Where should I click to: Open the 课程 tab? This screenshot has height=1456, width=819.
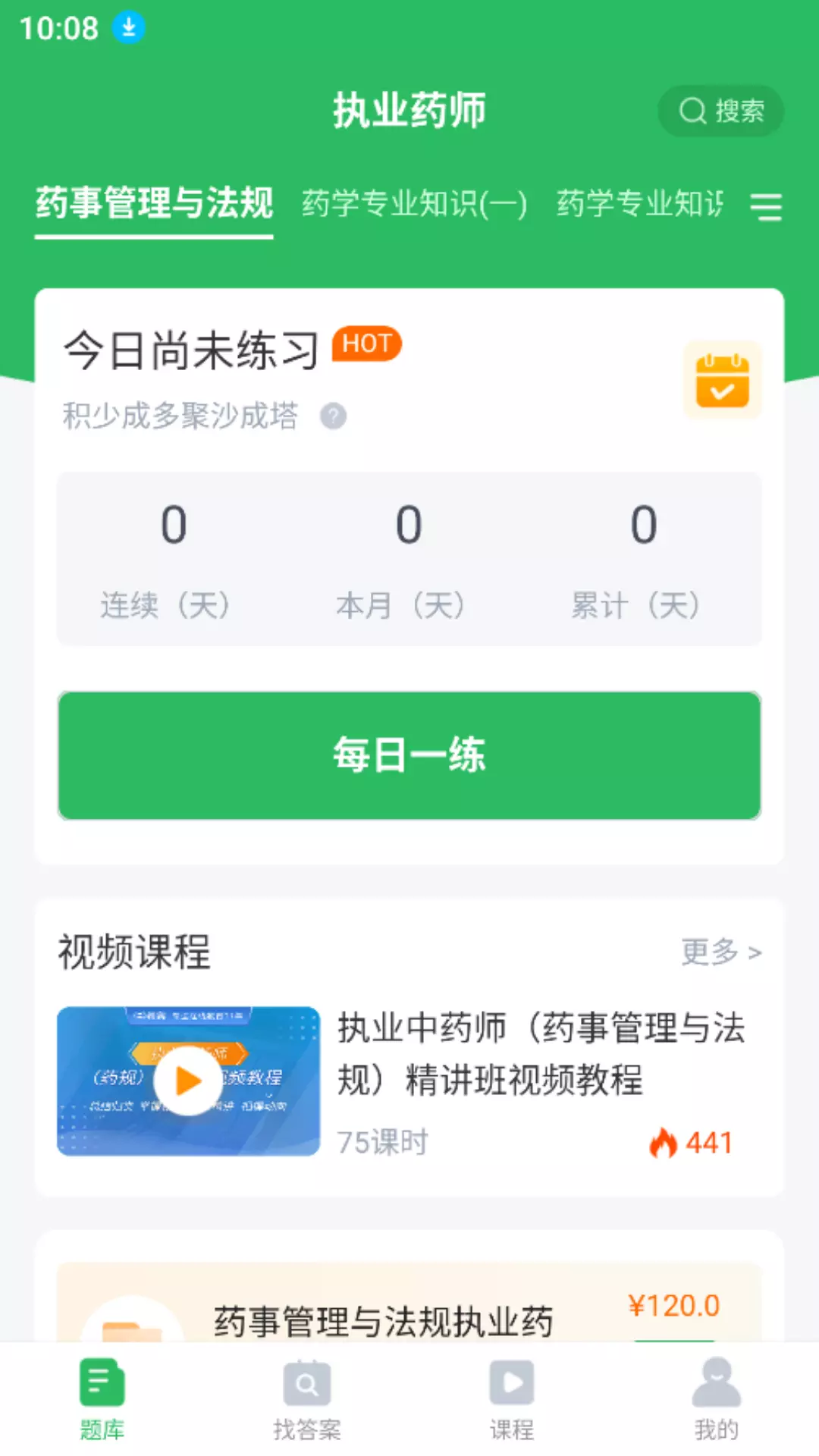pos(512,1399)
